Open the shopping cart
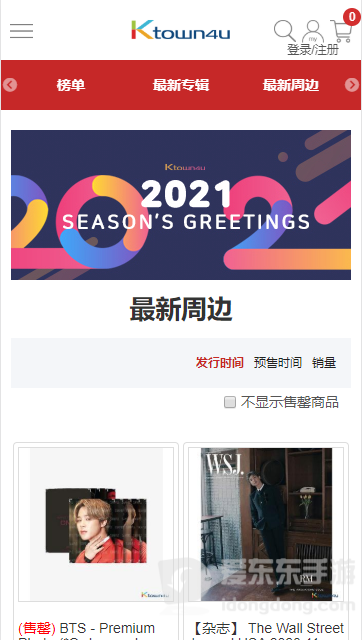This screenshot has width=362, height=640. click(x=342, y=31)
